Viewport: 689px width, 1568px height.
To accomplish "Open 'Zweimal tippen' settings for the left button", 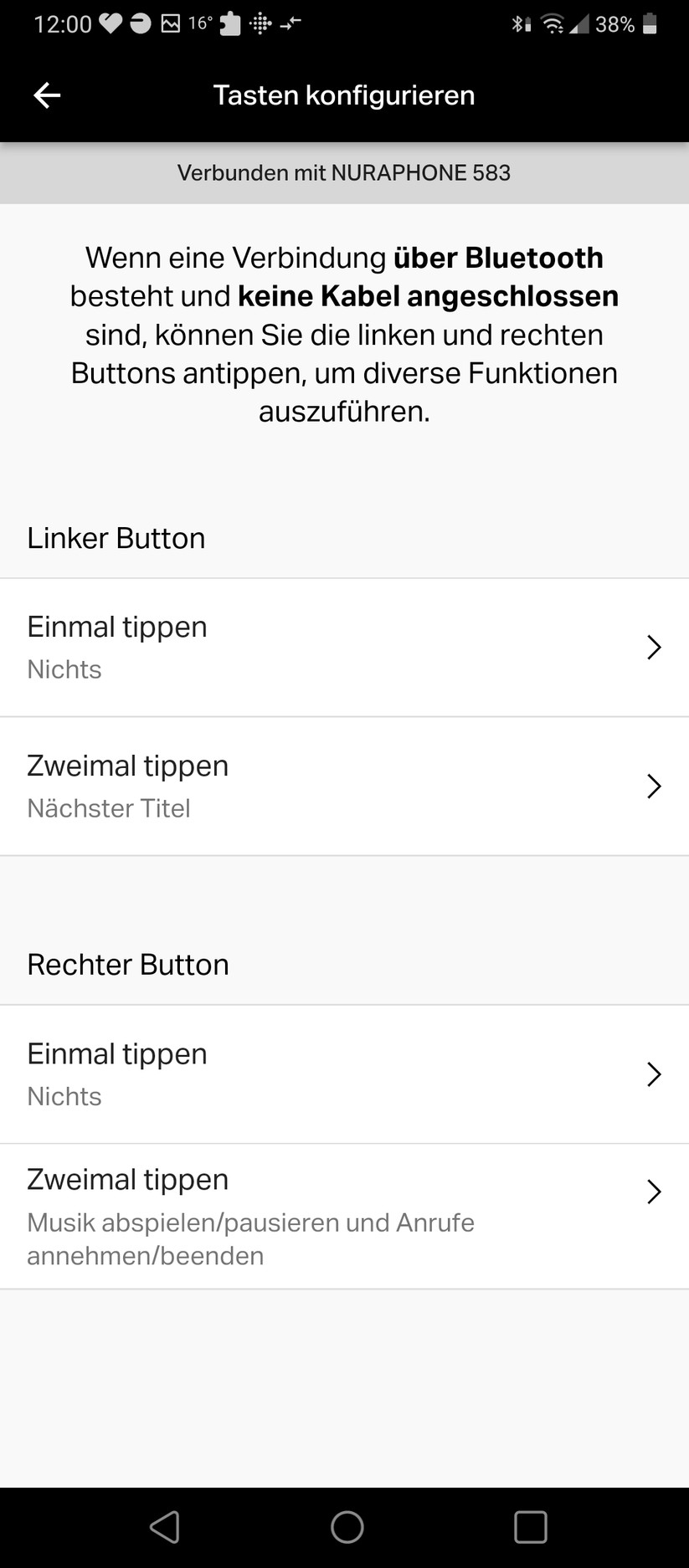I will 344,786.
